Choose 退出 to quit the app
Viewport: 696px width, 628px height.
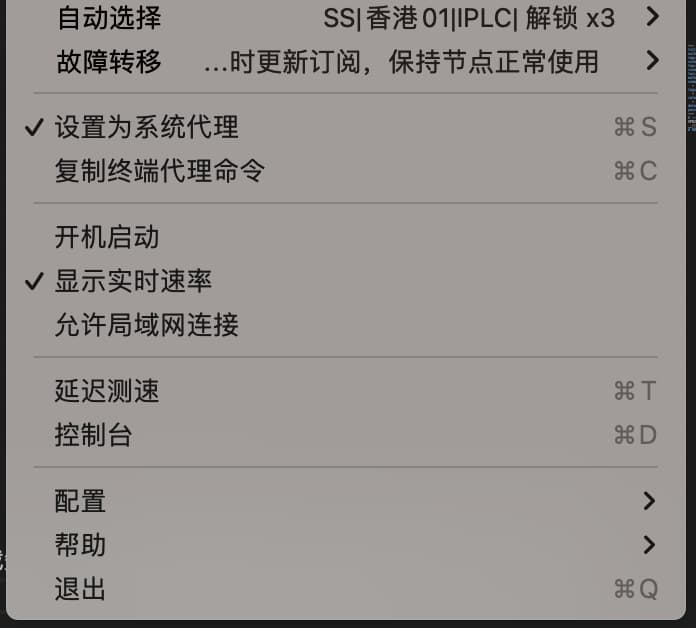80,589
